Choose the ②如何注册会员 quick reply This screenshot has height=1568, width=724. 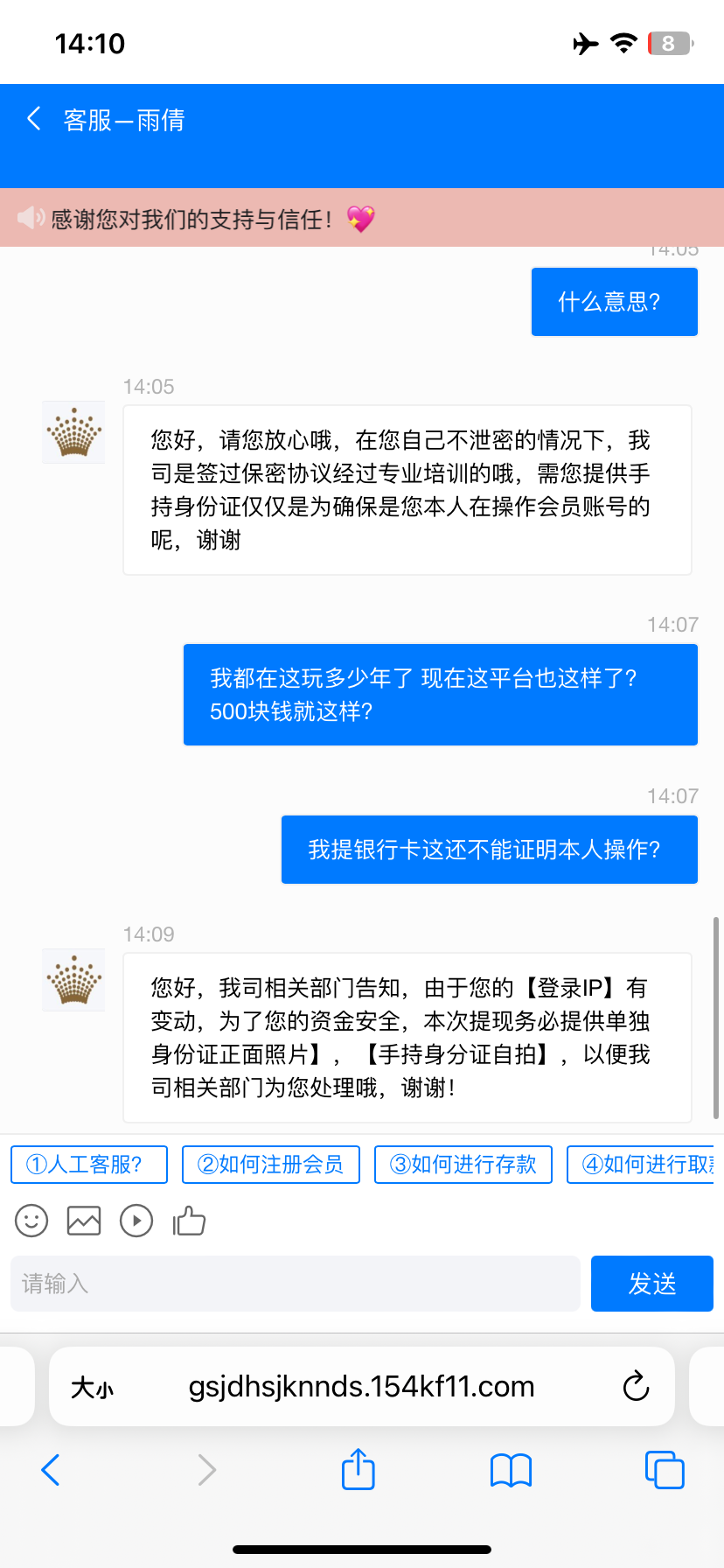coord(270,1164)
